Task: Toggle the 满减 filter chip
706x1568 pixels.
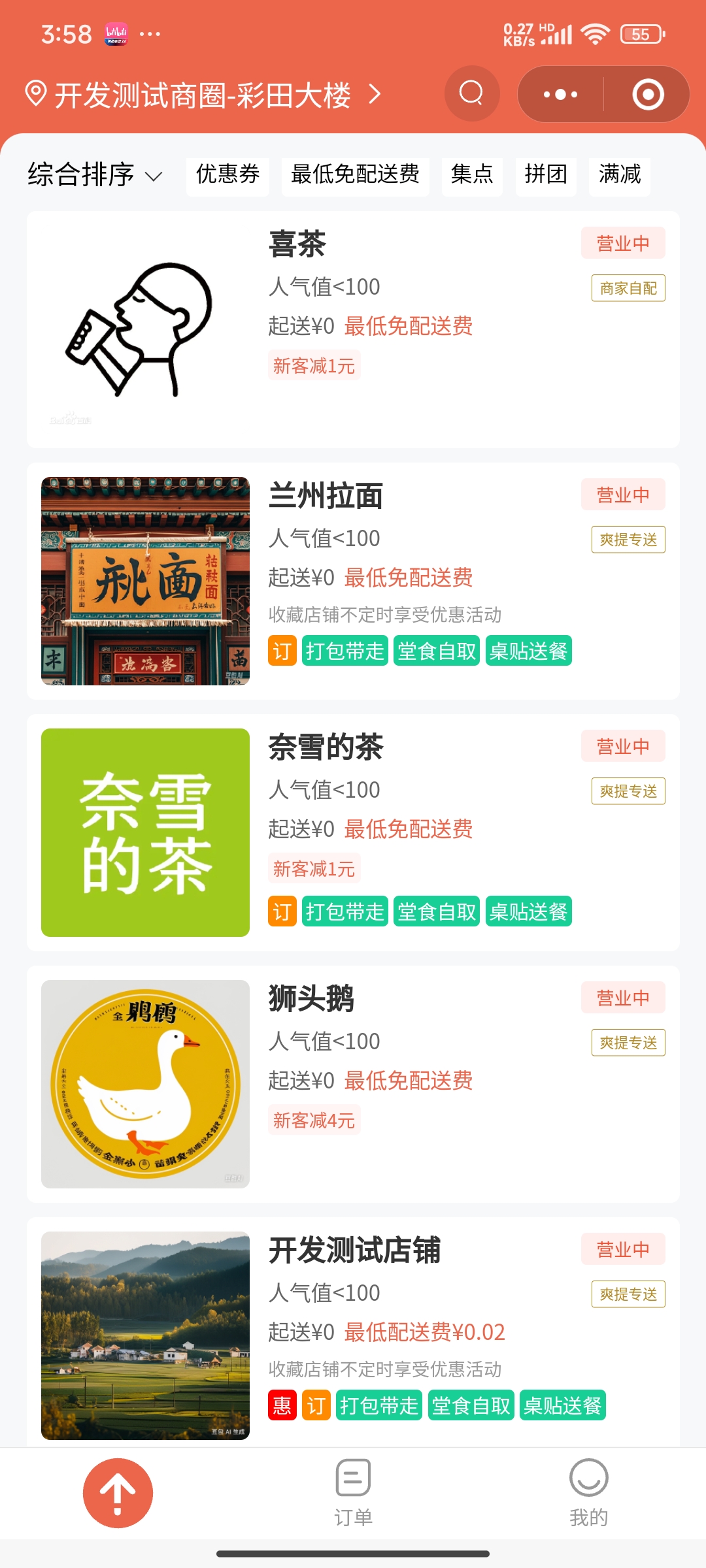Action: click(x=618, y=176)
